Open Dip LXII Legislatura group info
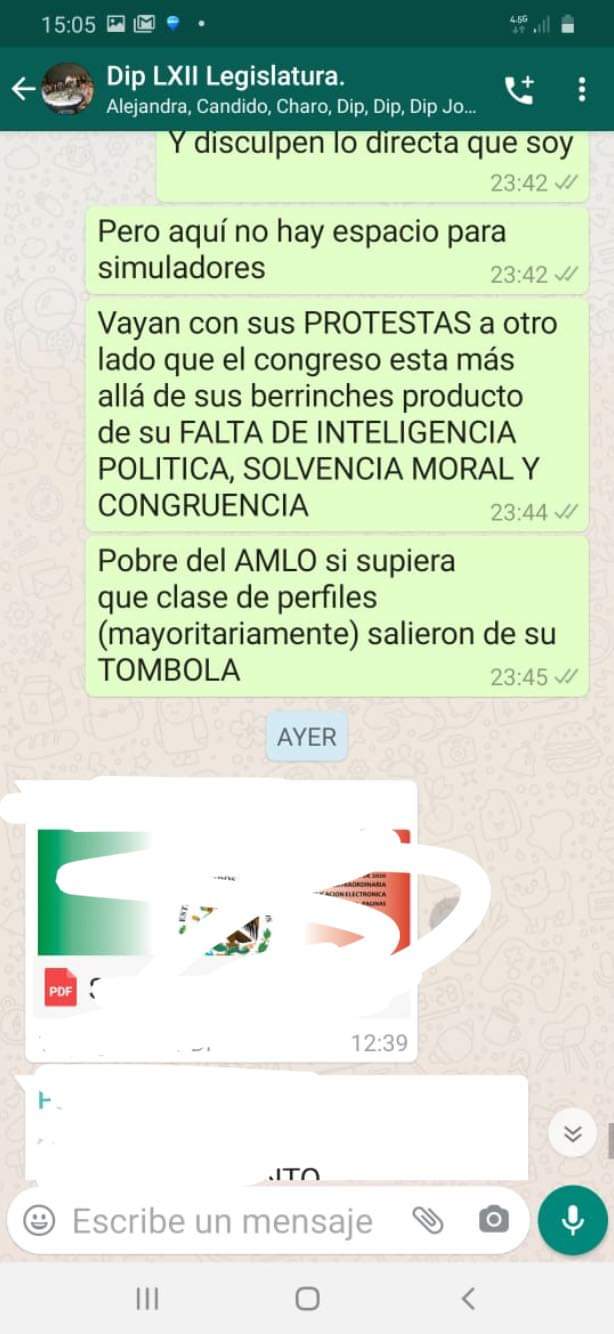The width and height of the screenshot is (614, 1334). coord(290,89)
